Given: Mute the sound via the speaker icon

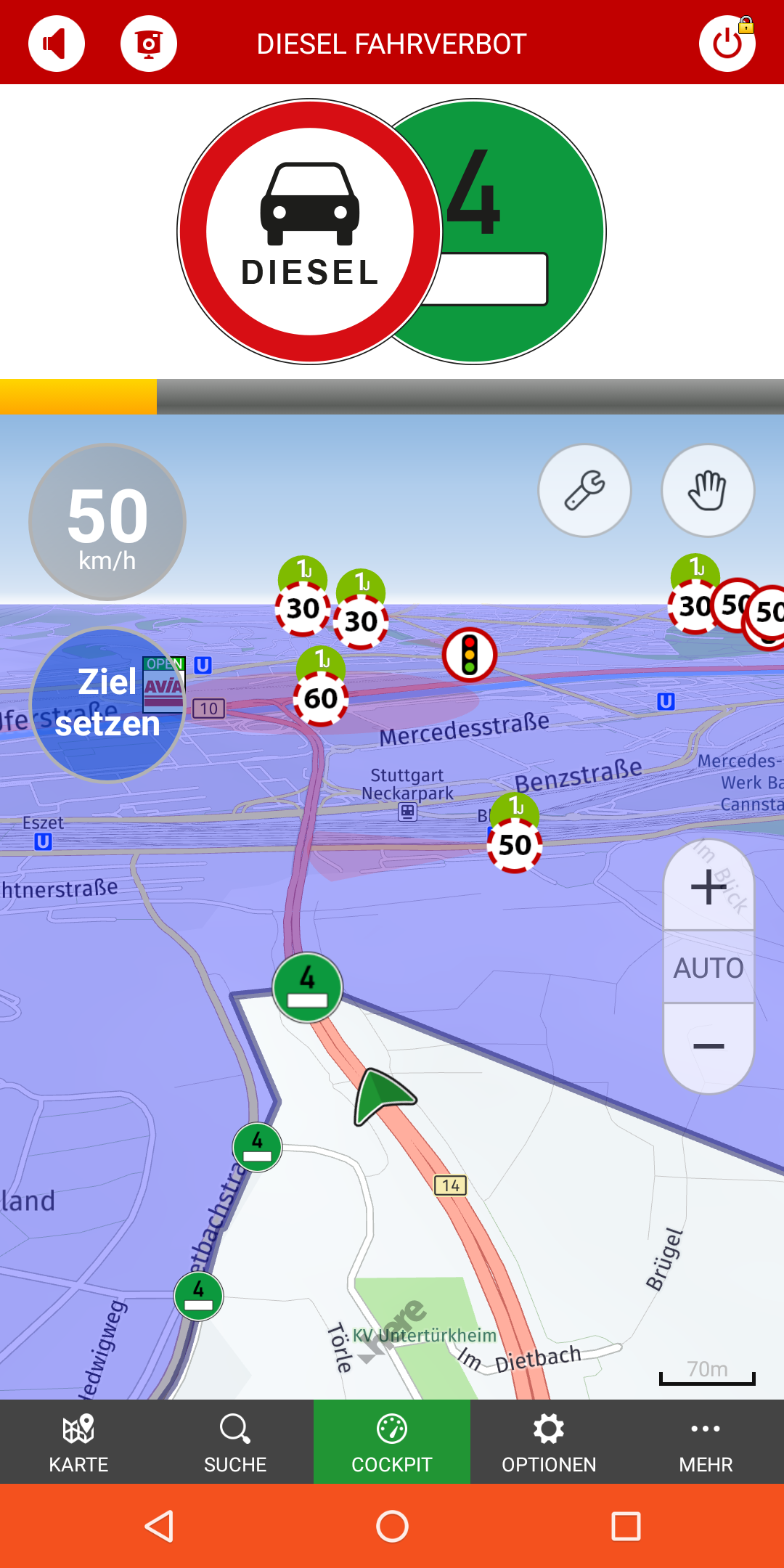Looking at the screenshot, I should point(57,44).
